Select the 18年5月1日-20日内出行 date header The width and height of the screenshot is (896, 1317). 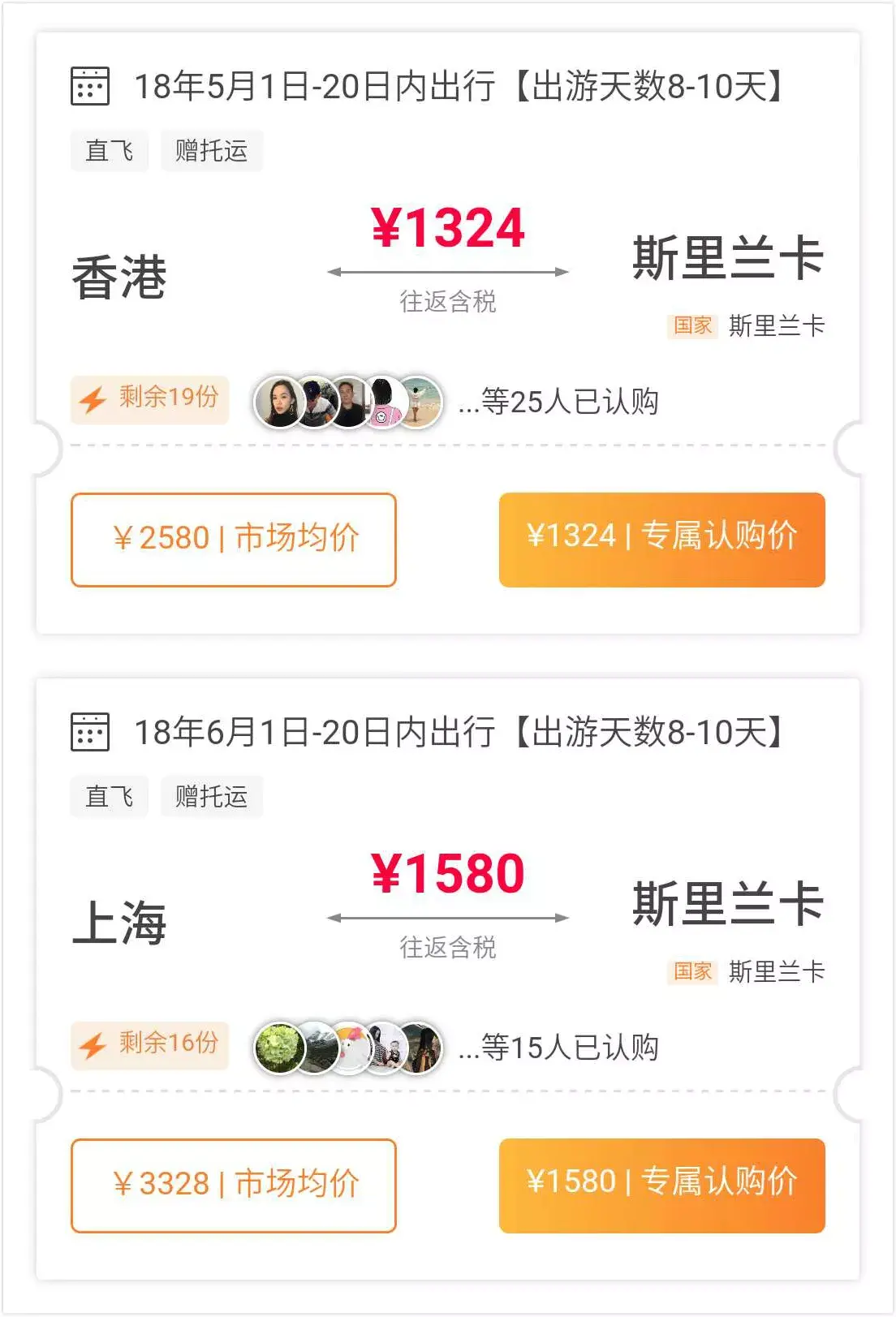click(454, 84)
